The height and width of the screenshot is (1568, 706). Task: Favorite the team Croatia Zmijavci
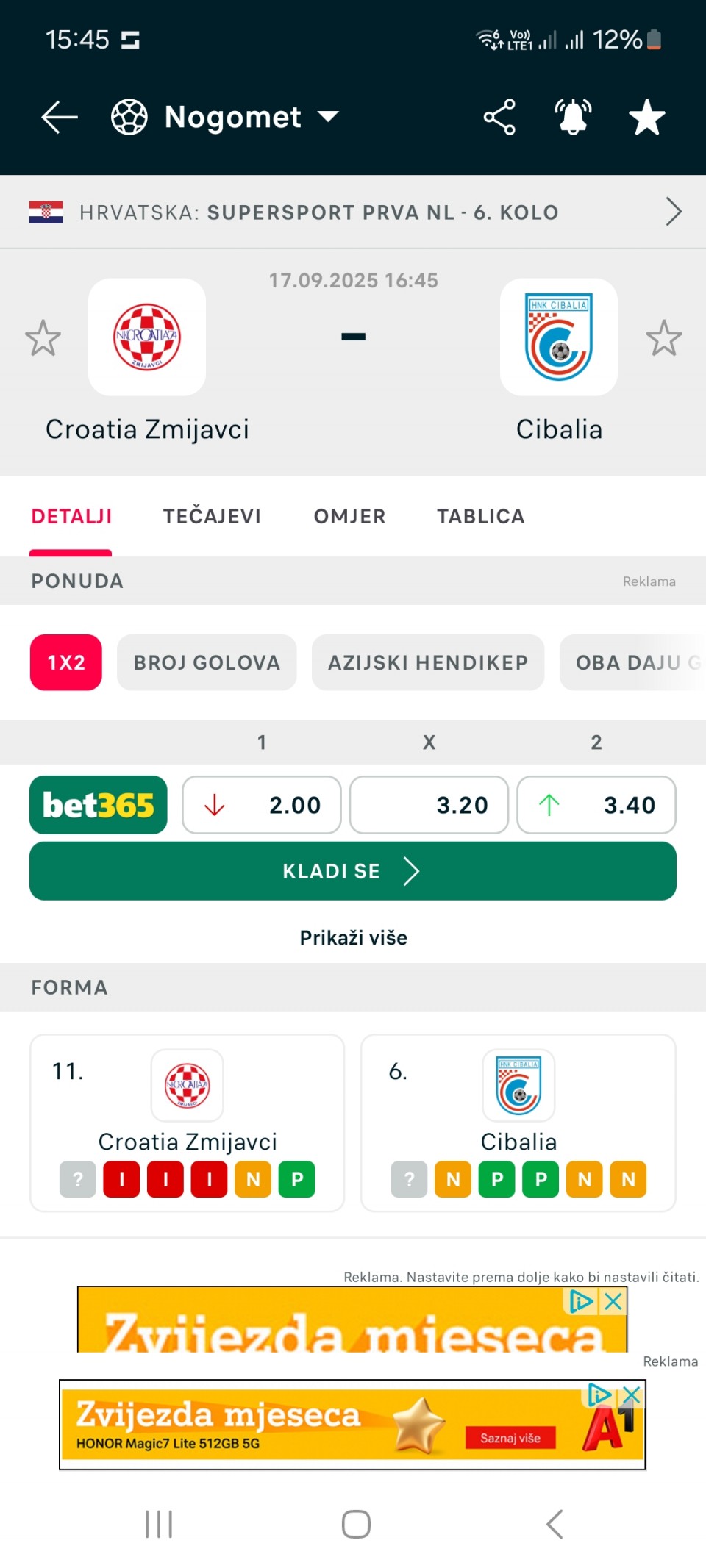click(43, 338)
